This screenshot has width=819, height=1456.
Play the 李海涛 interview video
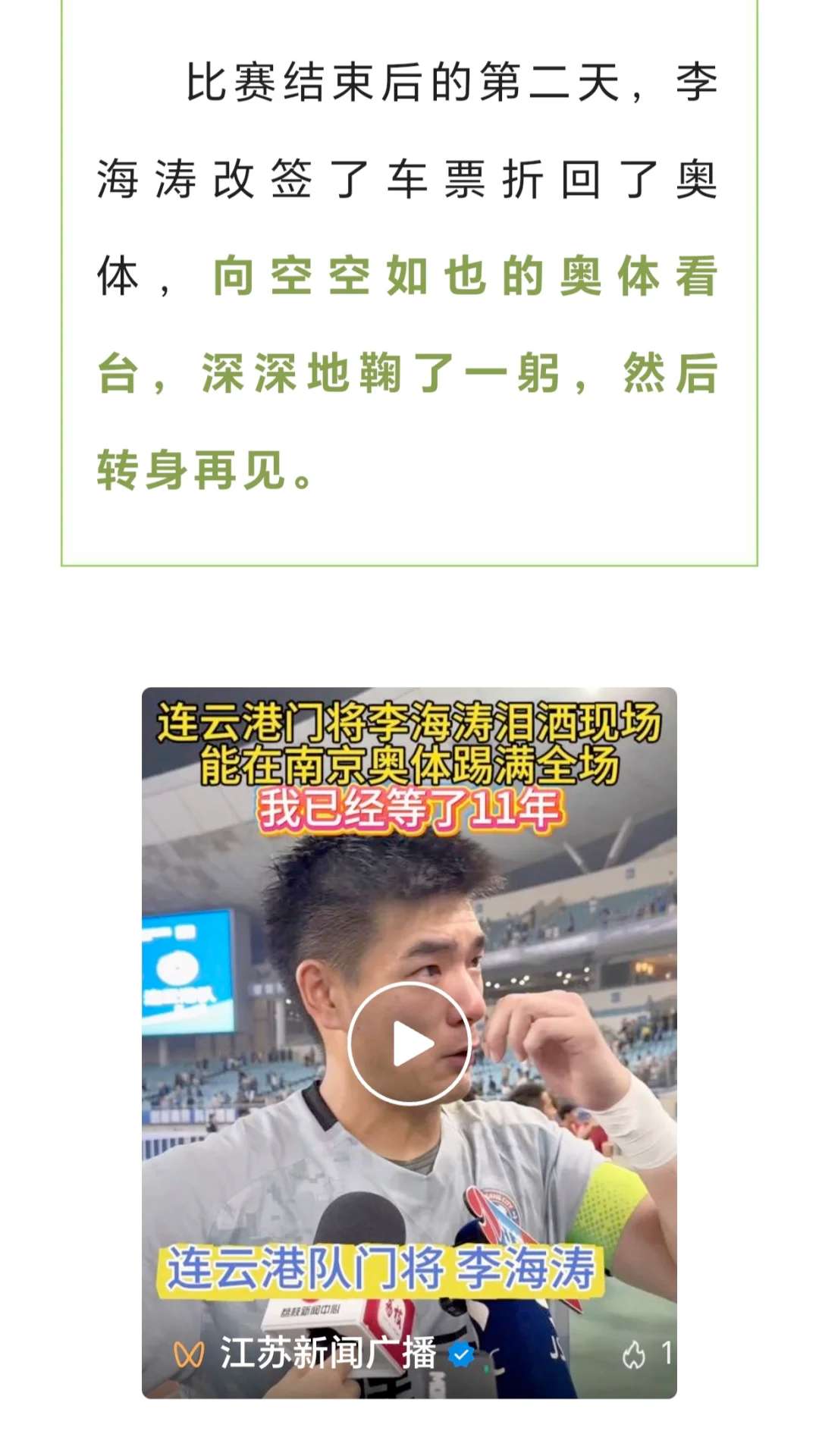pyautogui.click(x=409, y=1043)
